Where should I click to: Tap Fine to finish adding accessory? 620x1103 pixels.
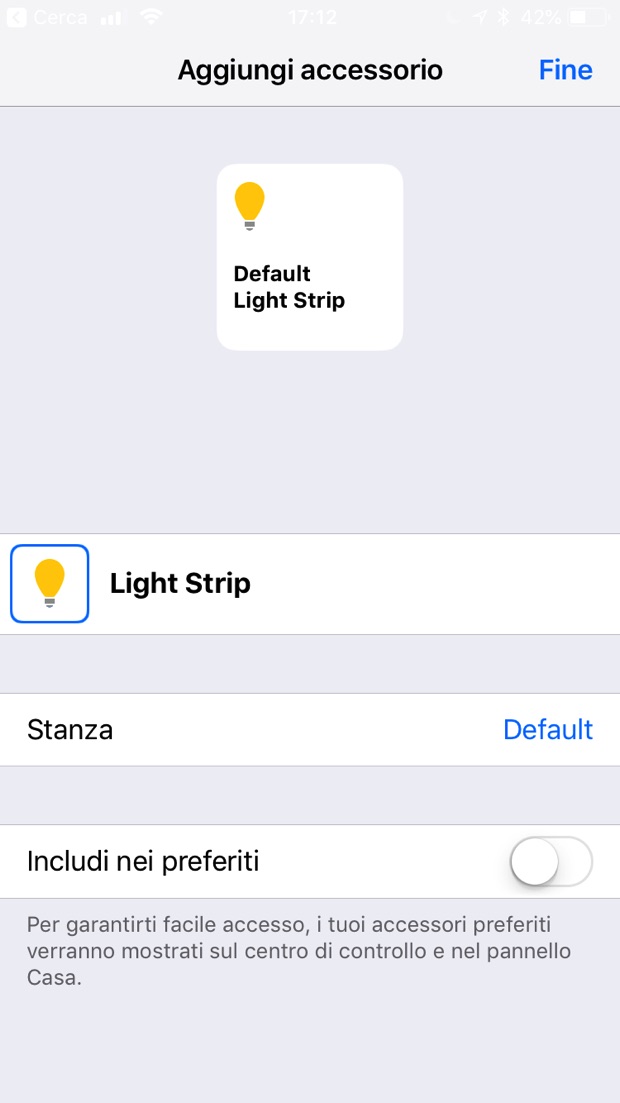tap(565, 70)
